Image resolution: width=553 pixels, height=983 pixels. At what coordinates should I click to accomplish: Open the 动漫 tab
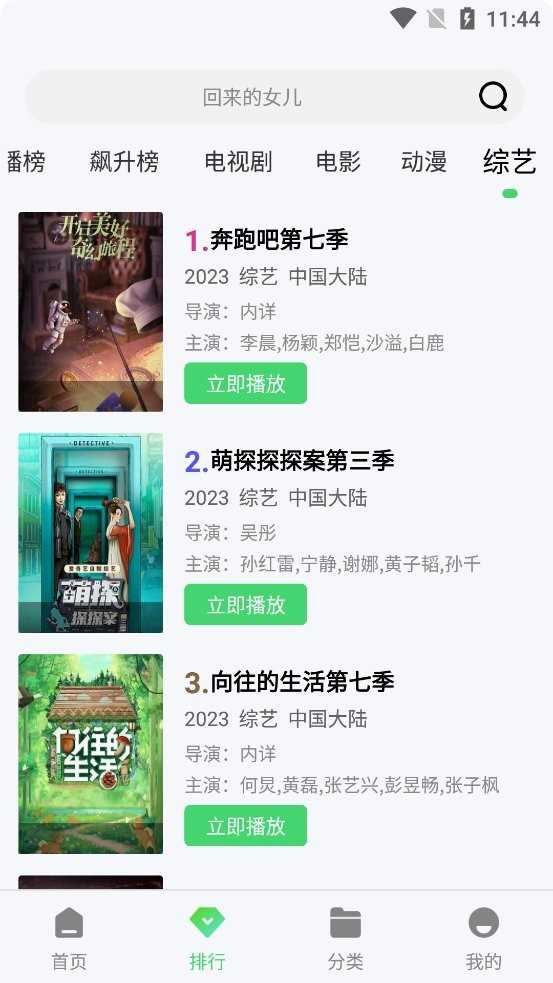424,162
